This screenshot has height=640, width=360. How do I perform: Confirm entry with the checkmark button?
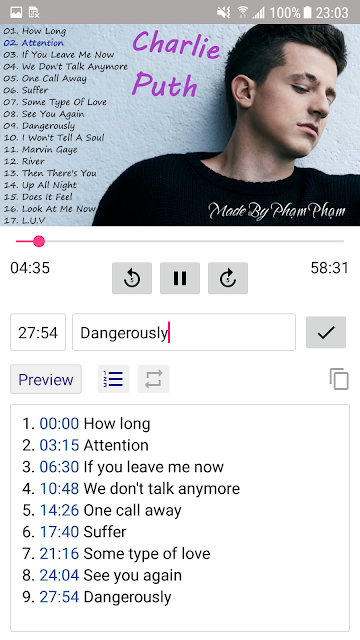[x=326, y=332]
